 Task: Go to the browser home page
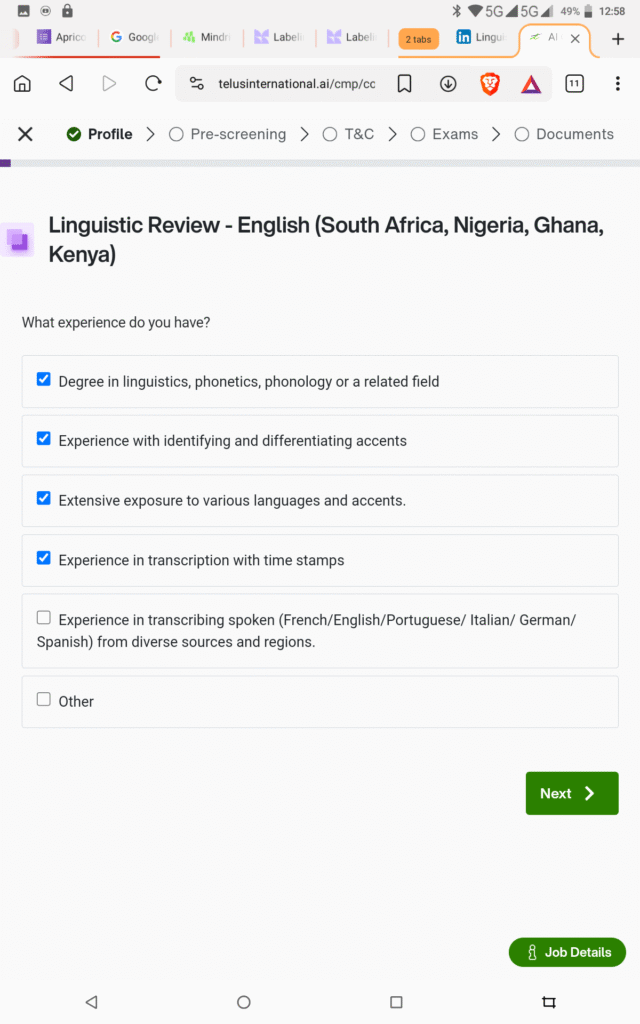22,84
